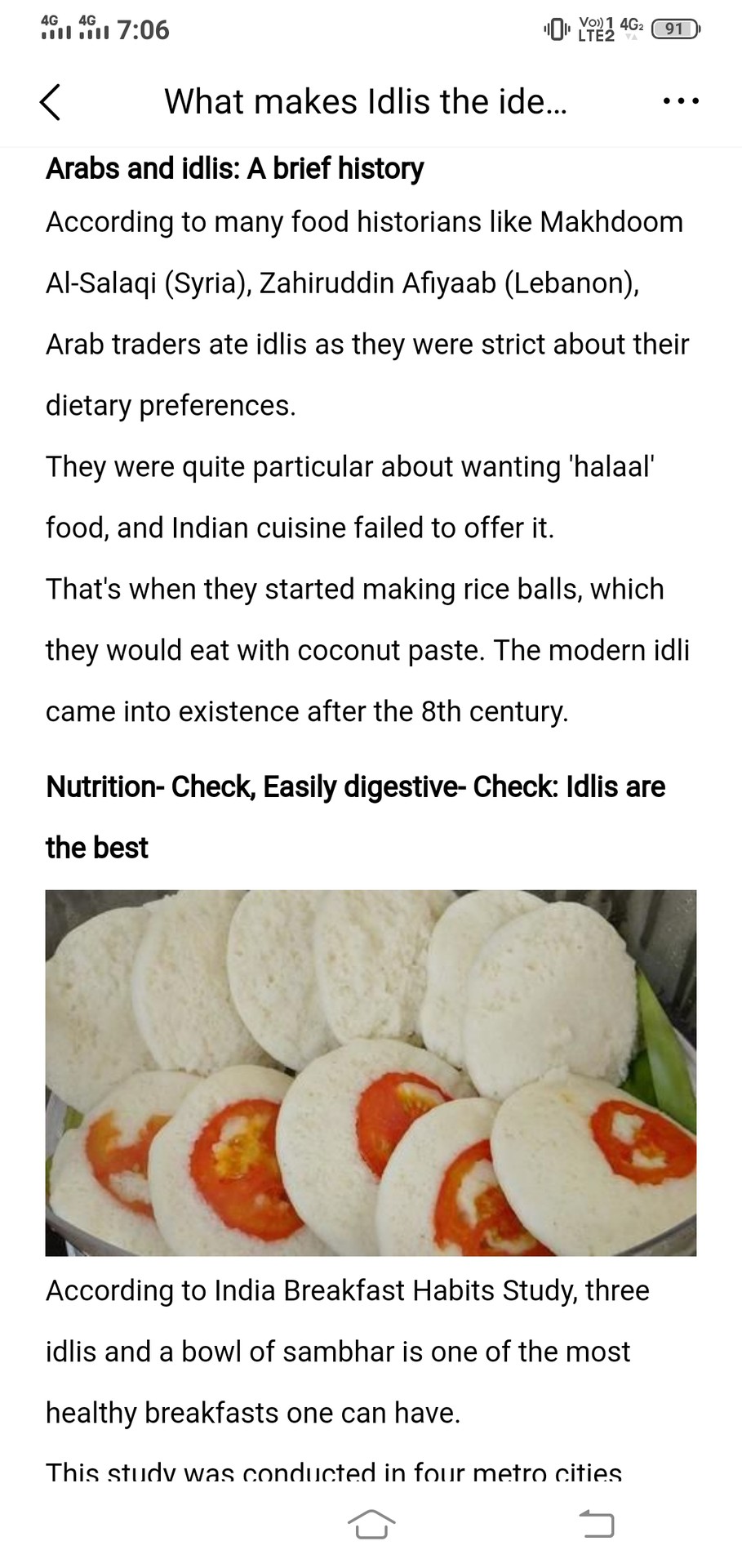742x1568 pixels.
Task: Open the three-dot overflow menu
Action: pos(681,102)
